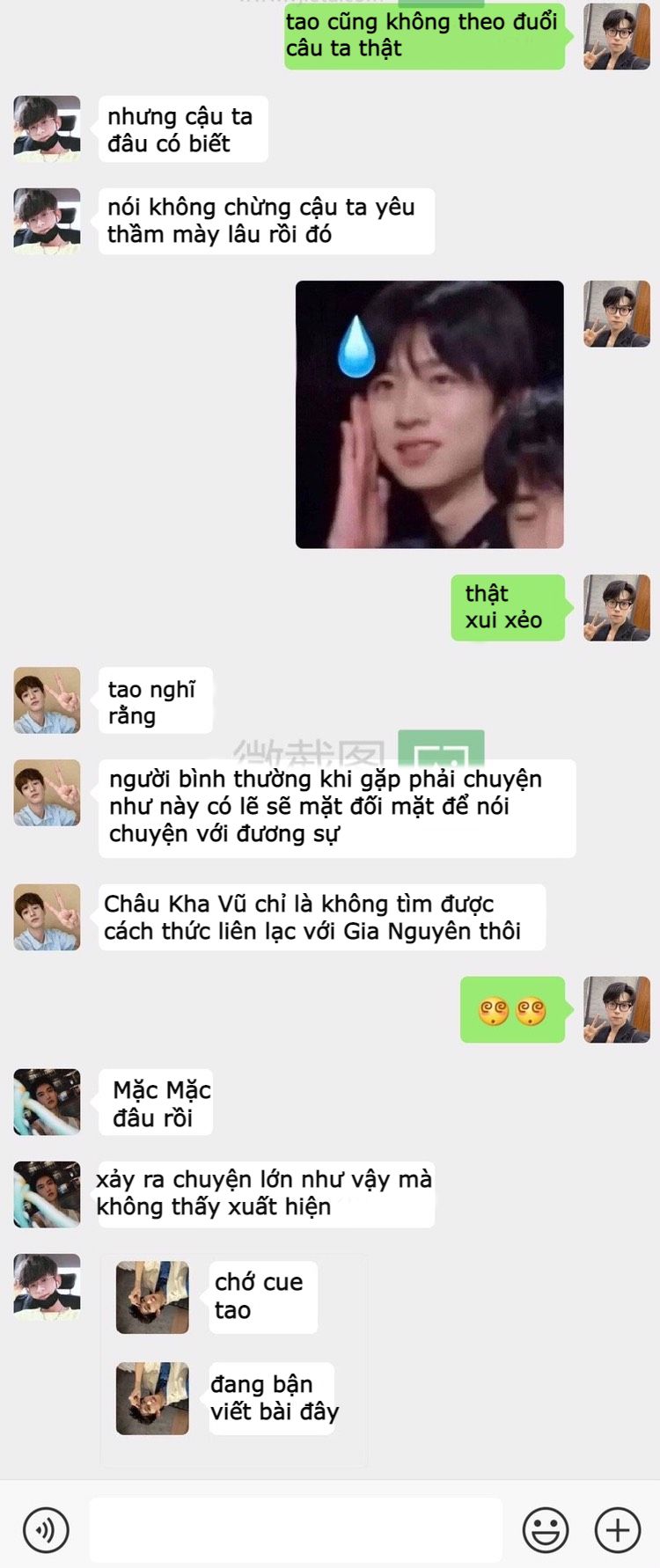Open avatar beside "nhưng cậu ta đâu có biết"
Screen dimensions: 660x1568
pos(47,128)
